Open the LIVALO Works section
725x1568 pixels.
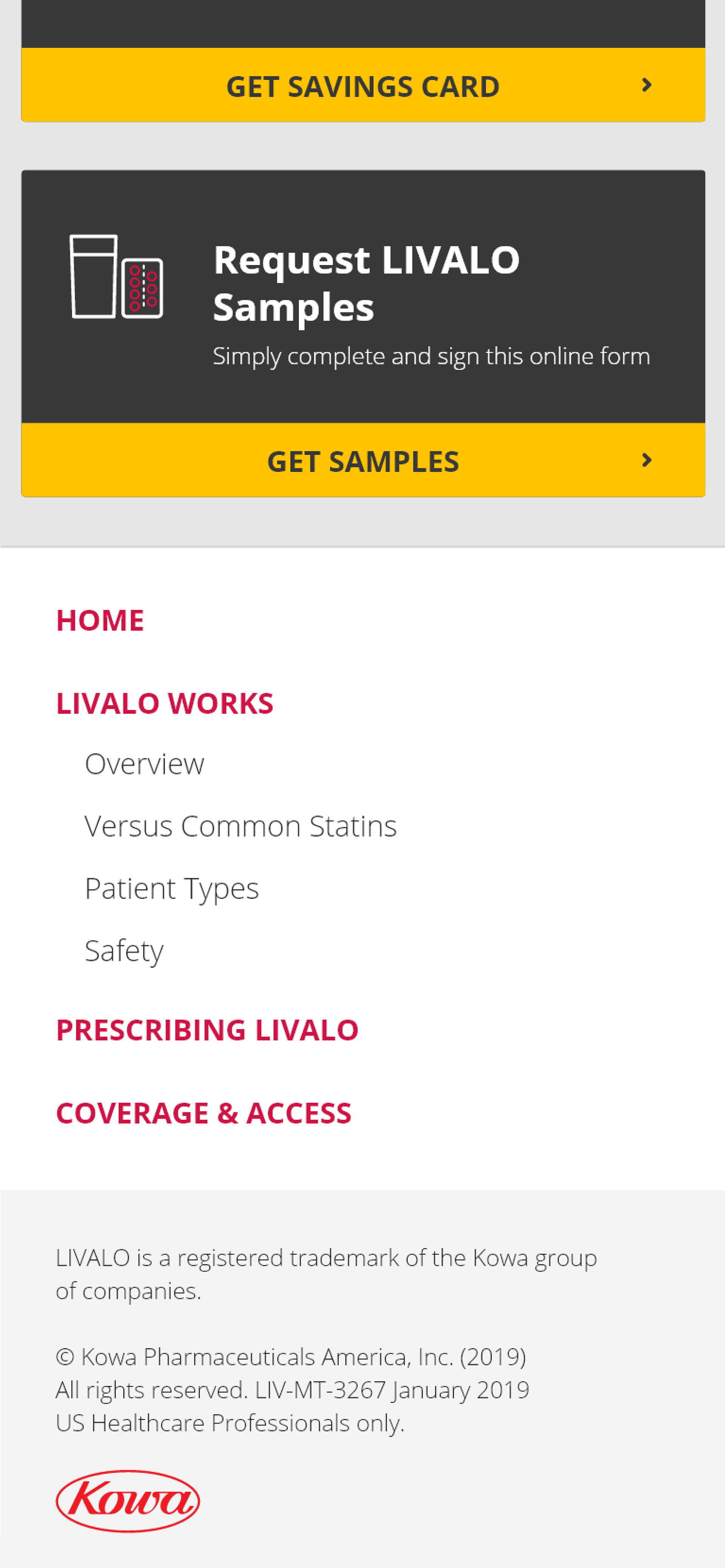[x=165, y=703]
